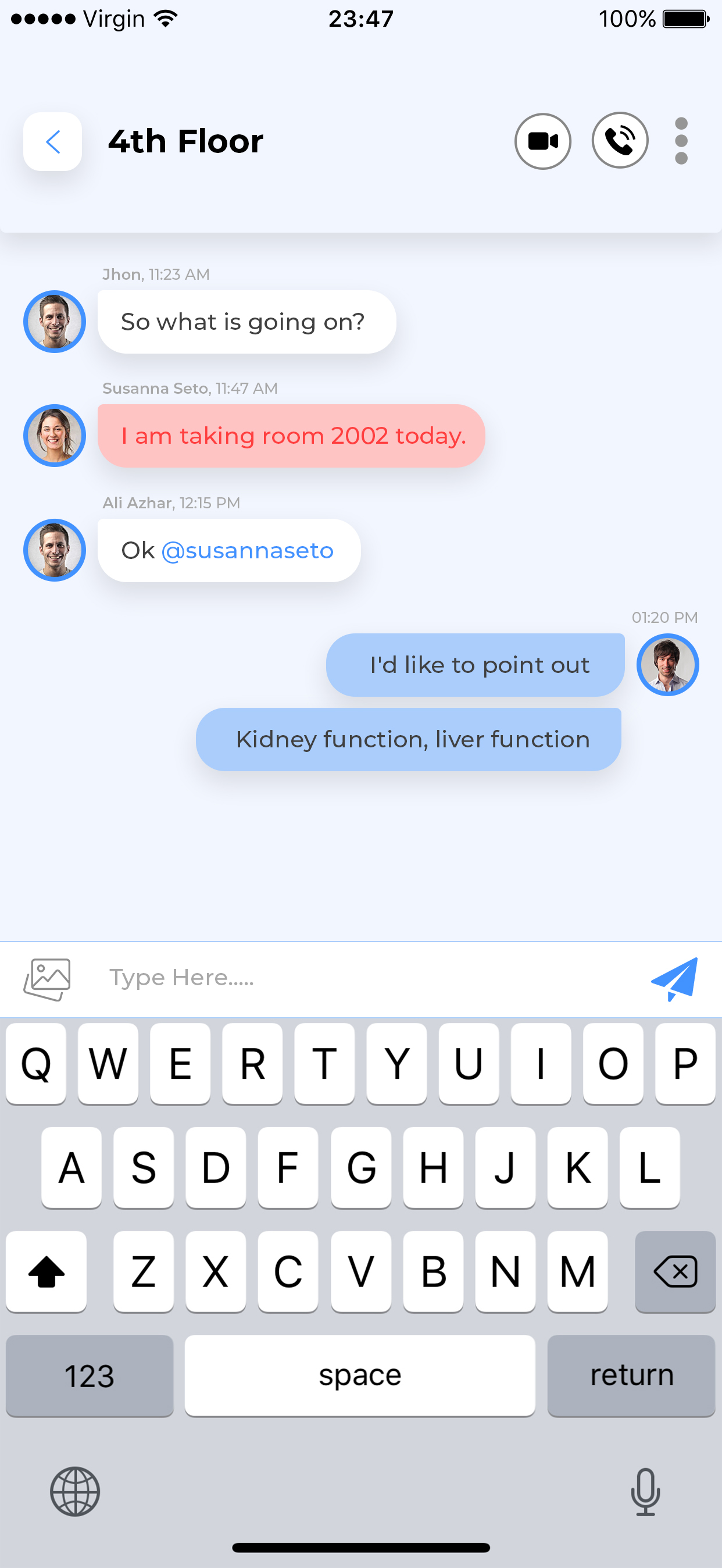The image size is (722, 1568).
Task: Open Jhon's profile picture
Action: pyautogui.click(x=55, y=322)
